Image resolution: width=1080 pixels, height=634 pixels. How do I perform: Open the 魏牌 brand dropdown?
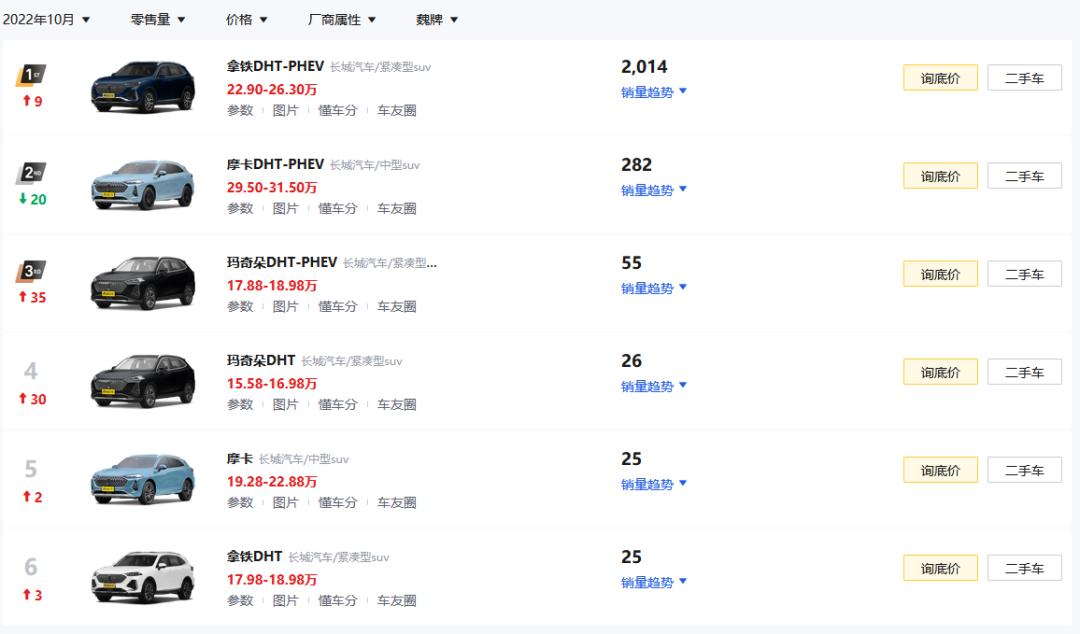(x=437, y=19)
